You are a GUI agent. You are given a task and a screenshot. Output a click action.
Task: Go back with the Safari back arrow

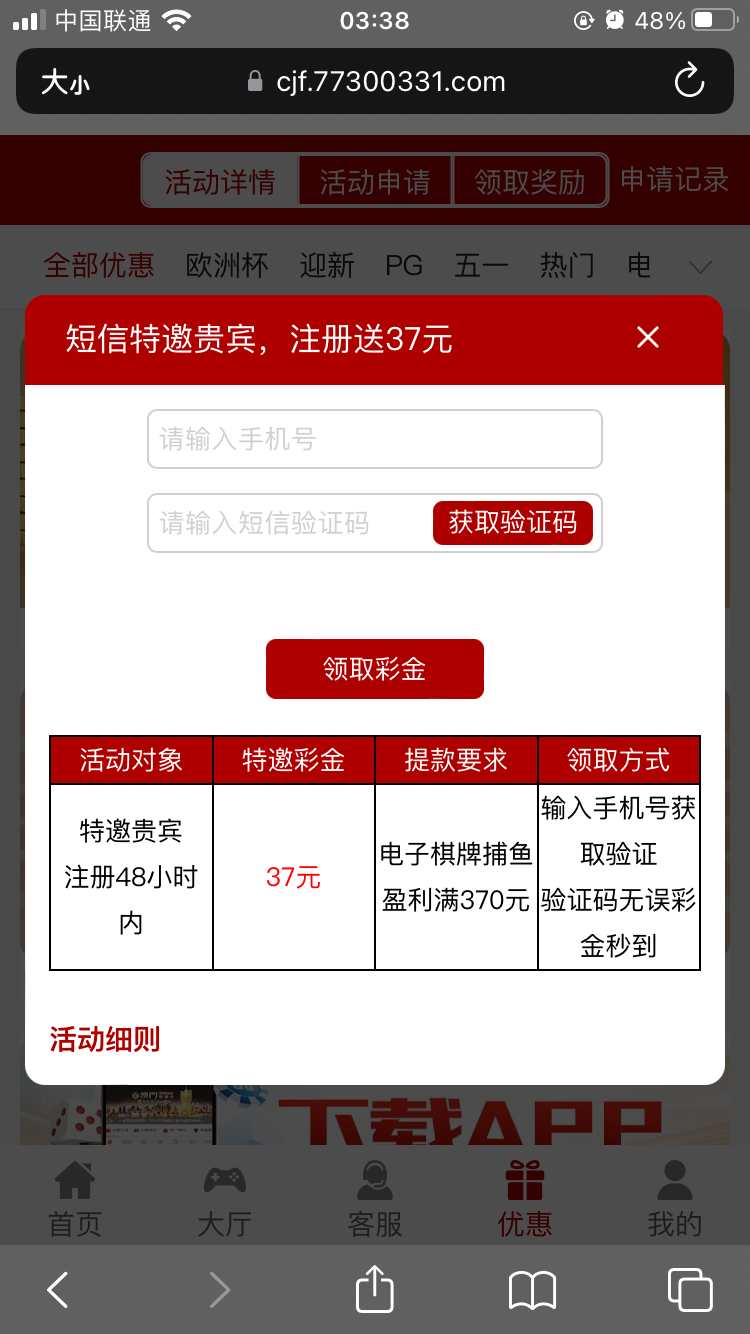pyautogui.click(x=58, y=1290)
